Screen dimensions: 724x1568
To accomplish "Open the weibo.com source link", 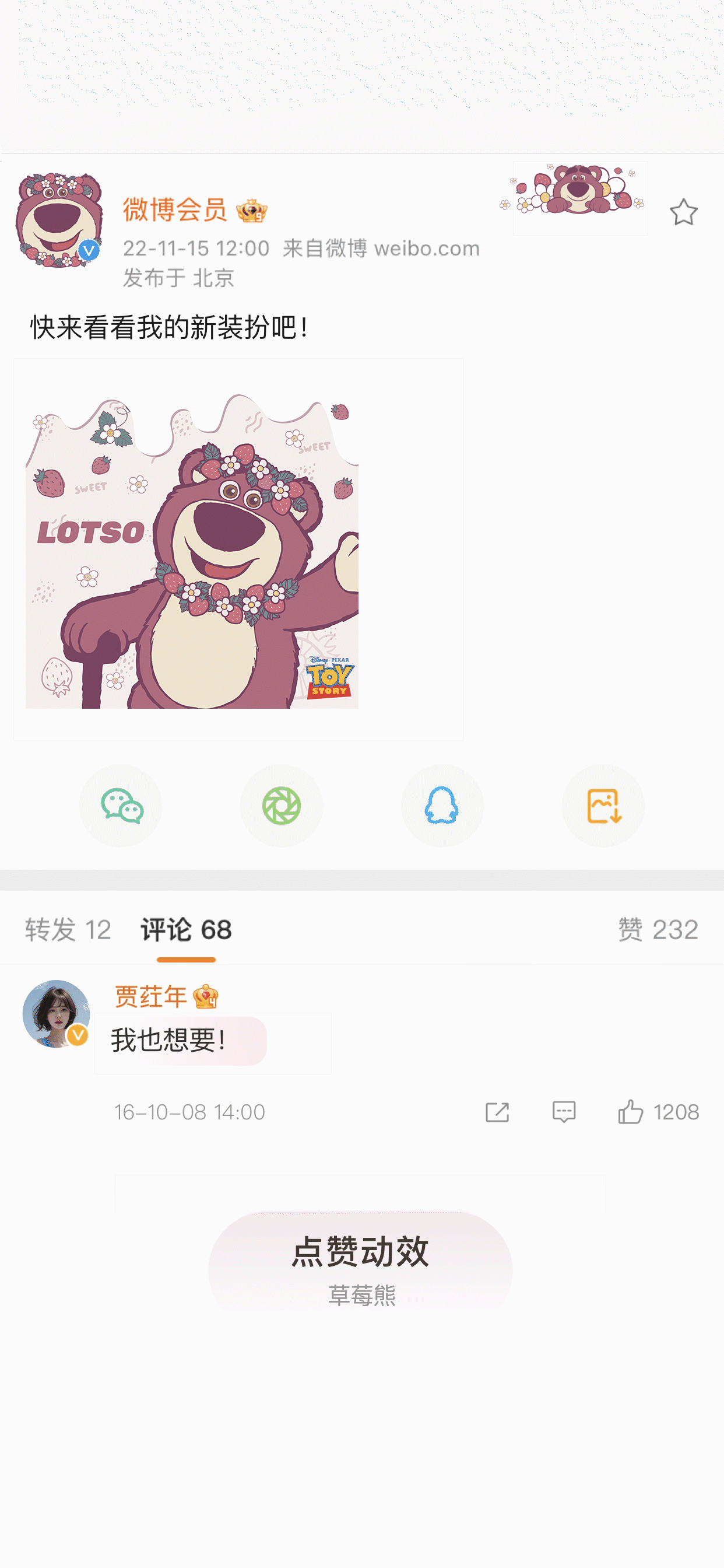I will point(426,248).
